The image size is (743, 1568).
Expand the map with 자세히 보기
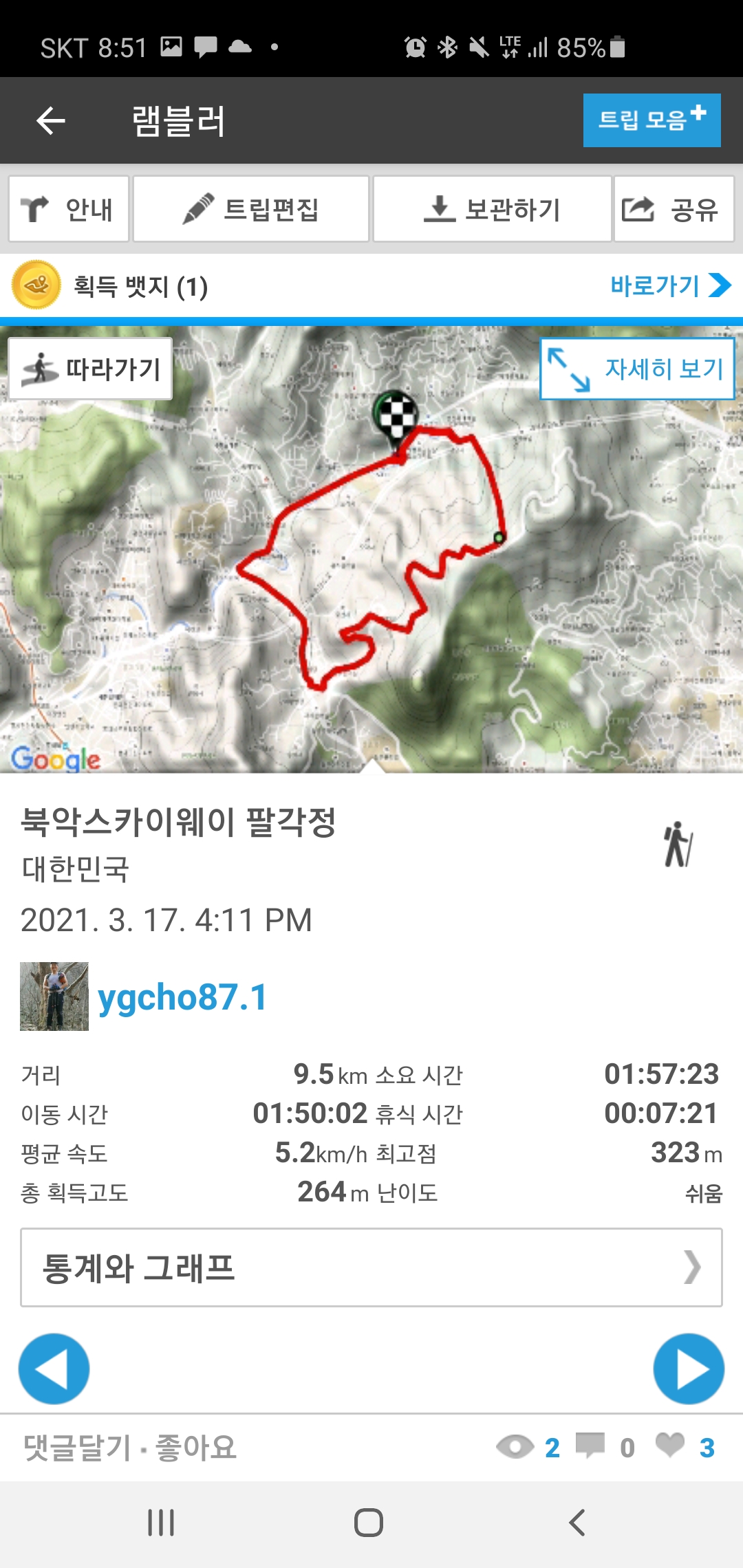(x=637, y=369)
